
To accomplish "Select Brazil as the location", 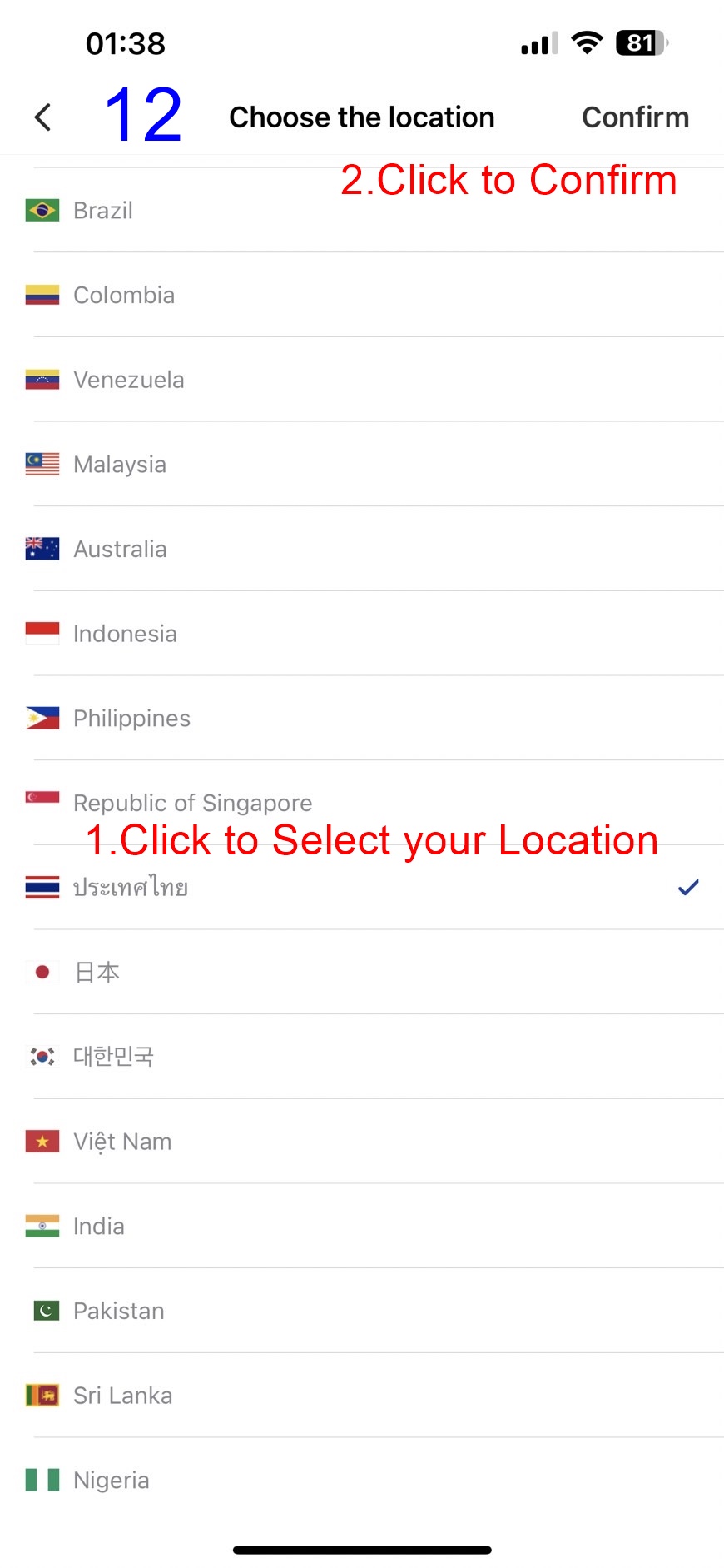I will [103, 211].
